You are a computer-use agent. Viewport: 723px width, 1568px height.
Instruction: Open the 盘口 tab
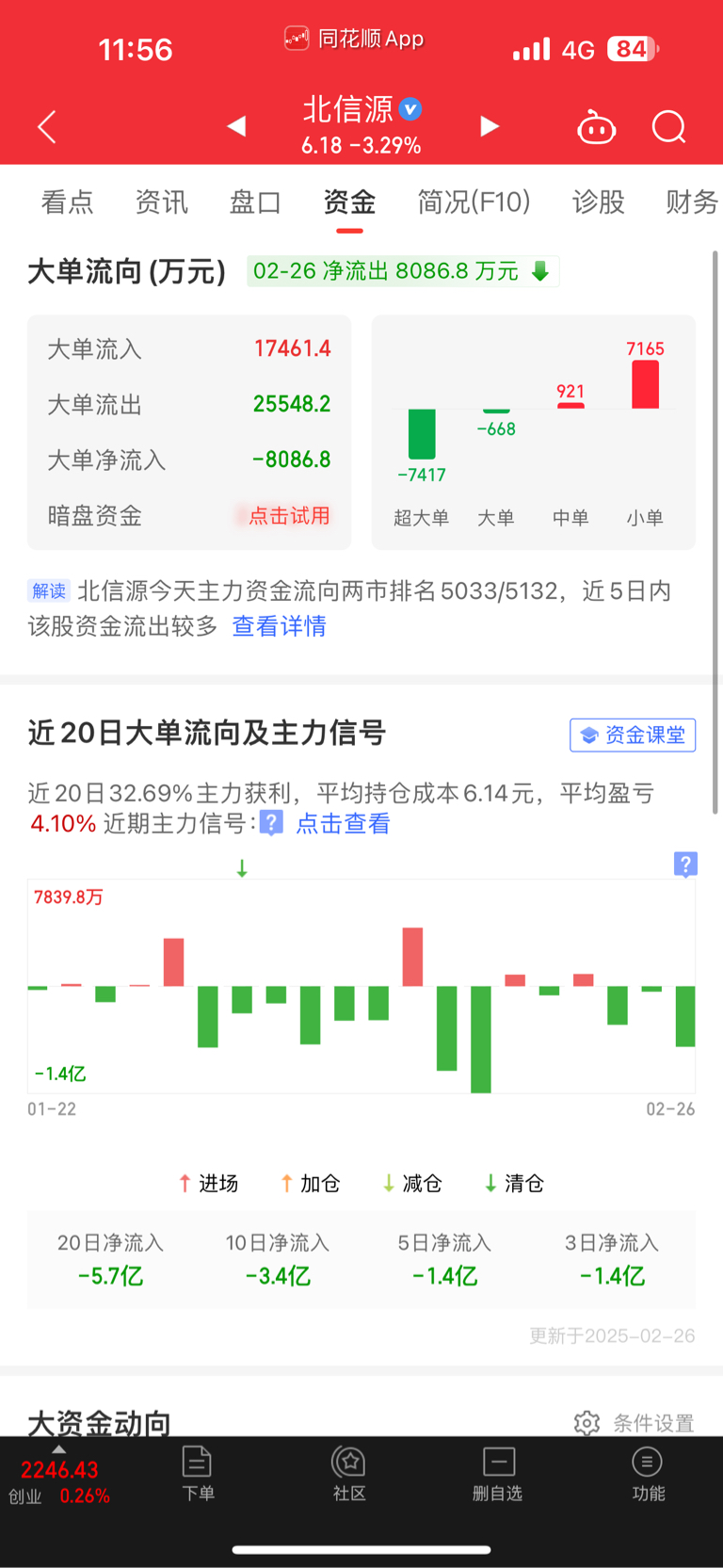[255, 202]
